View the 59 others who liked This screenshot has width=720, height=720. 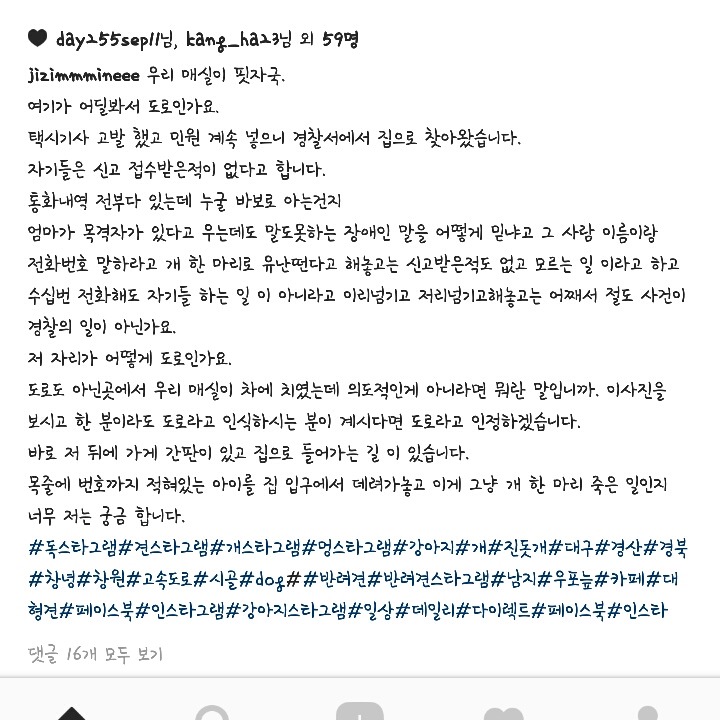(340, 39)
